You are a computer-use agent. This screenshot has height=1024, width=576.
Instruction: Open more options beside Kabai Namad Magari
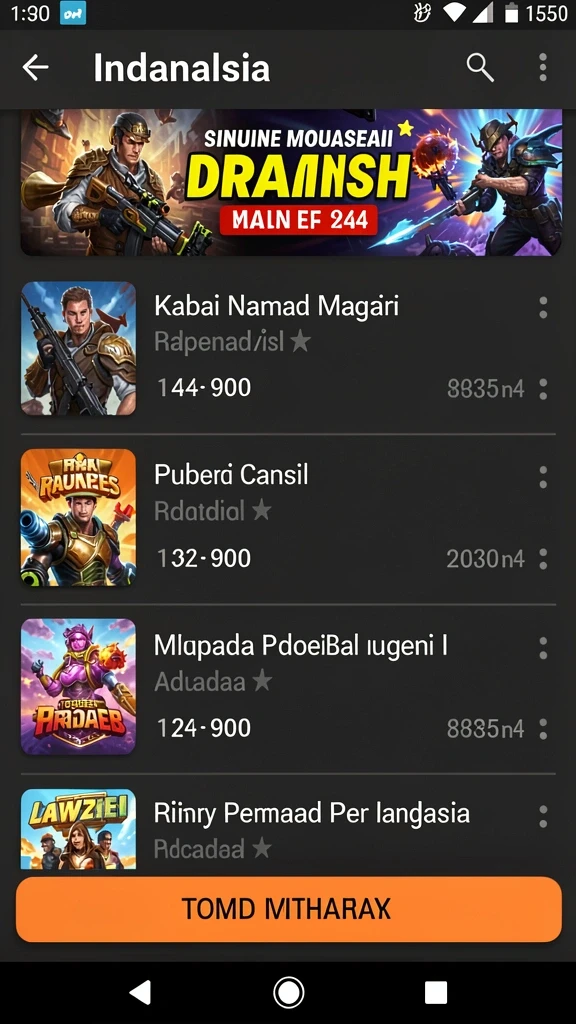(x=543, y=307)
